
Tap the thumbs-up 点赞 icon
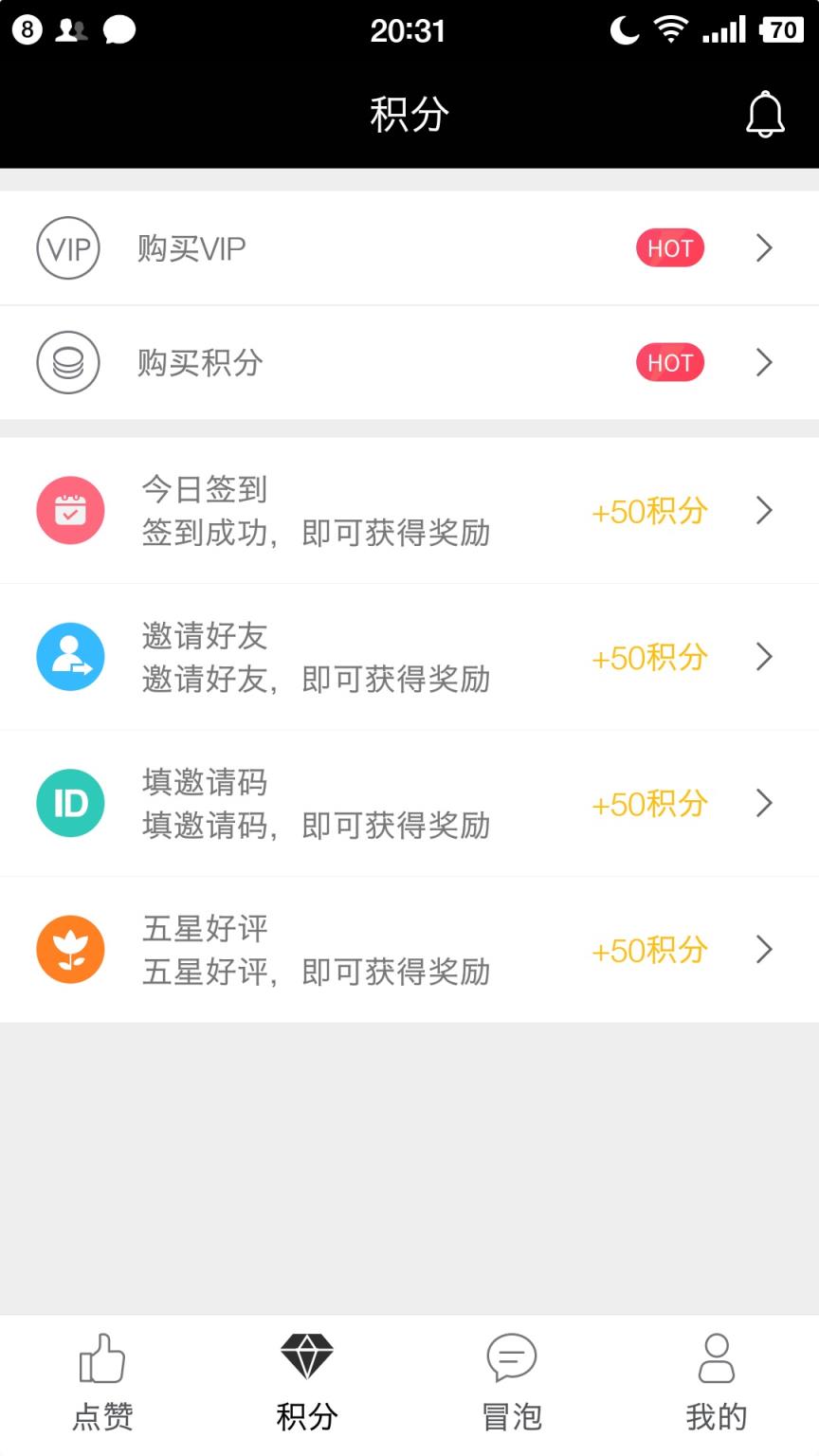(102, 1357)
